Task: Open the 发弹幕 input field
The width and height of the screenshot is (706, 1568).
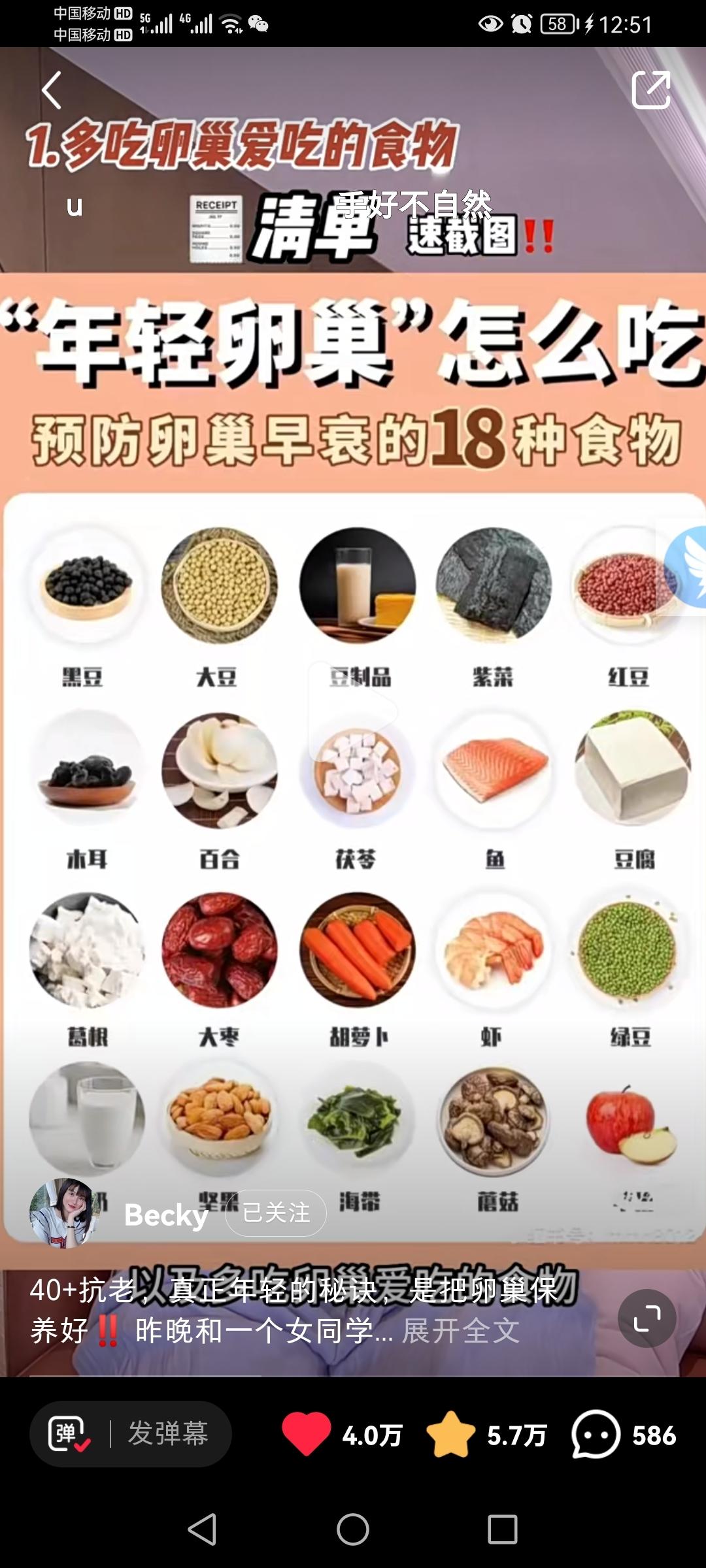Action: click(168, 1434)
